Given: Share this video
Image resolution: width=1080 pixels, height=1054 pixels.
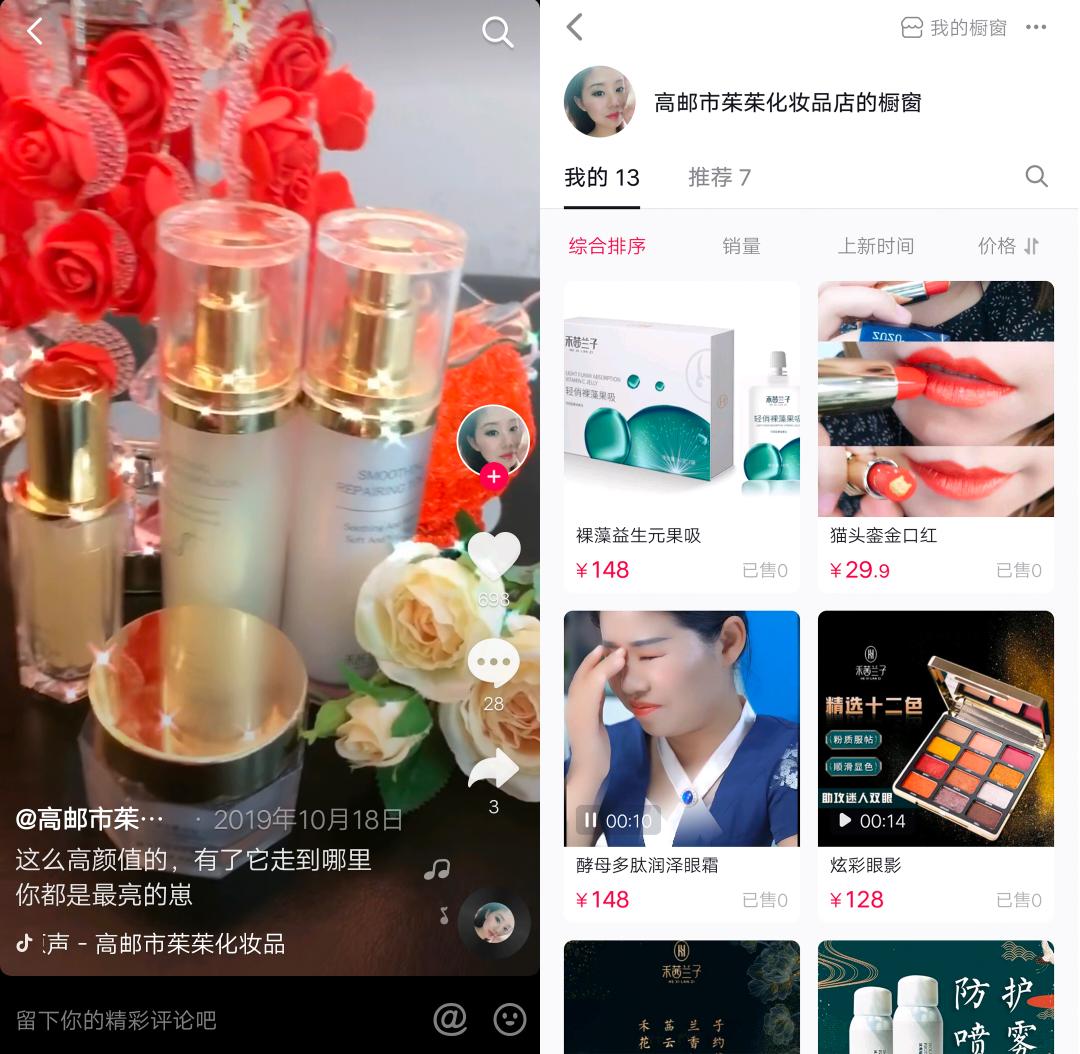Looking at the screenshot, I should point(493,770).
